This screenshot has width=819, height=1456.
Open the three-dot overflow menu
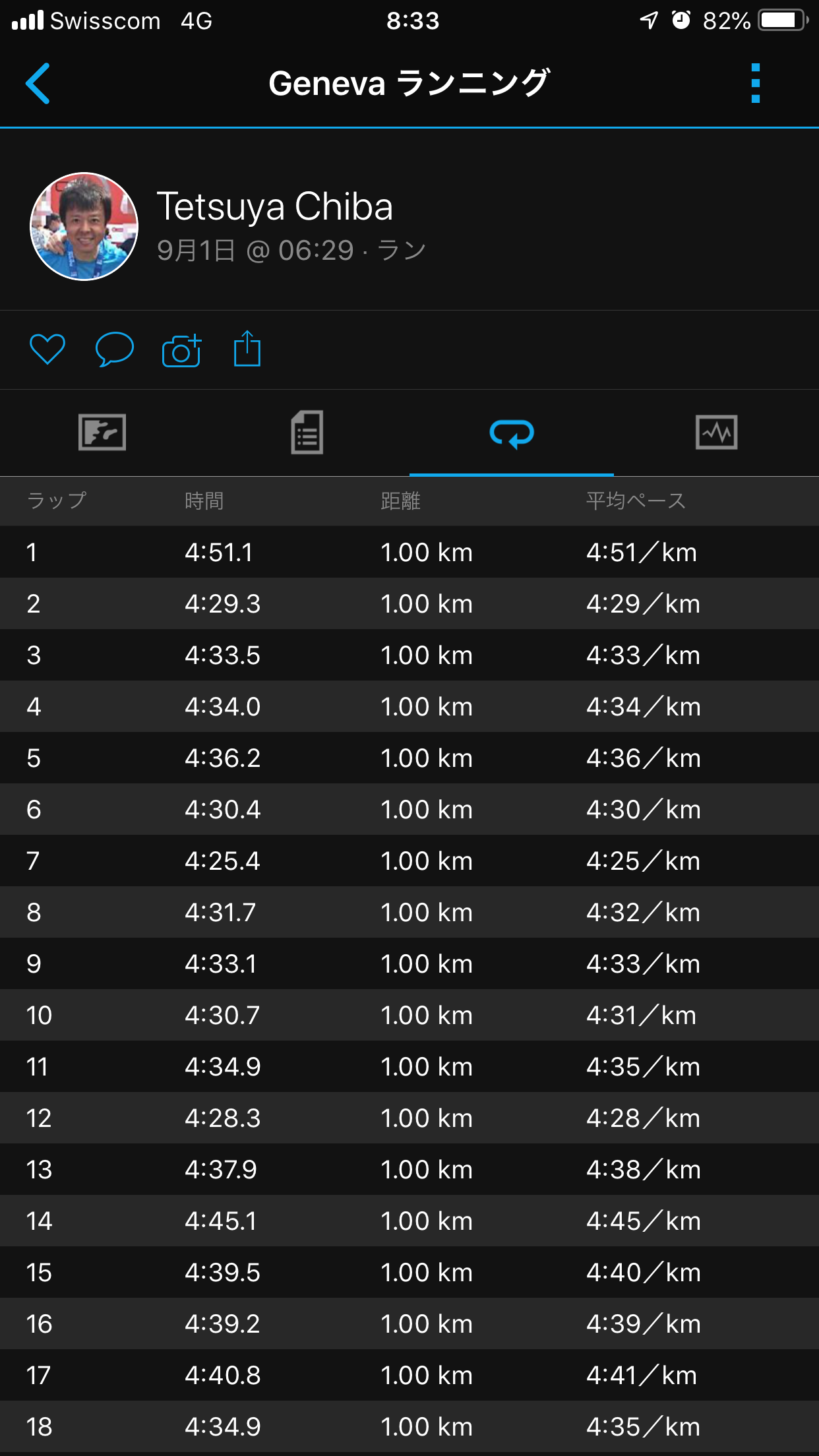tap(756, 84)
